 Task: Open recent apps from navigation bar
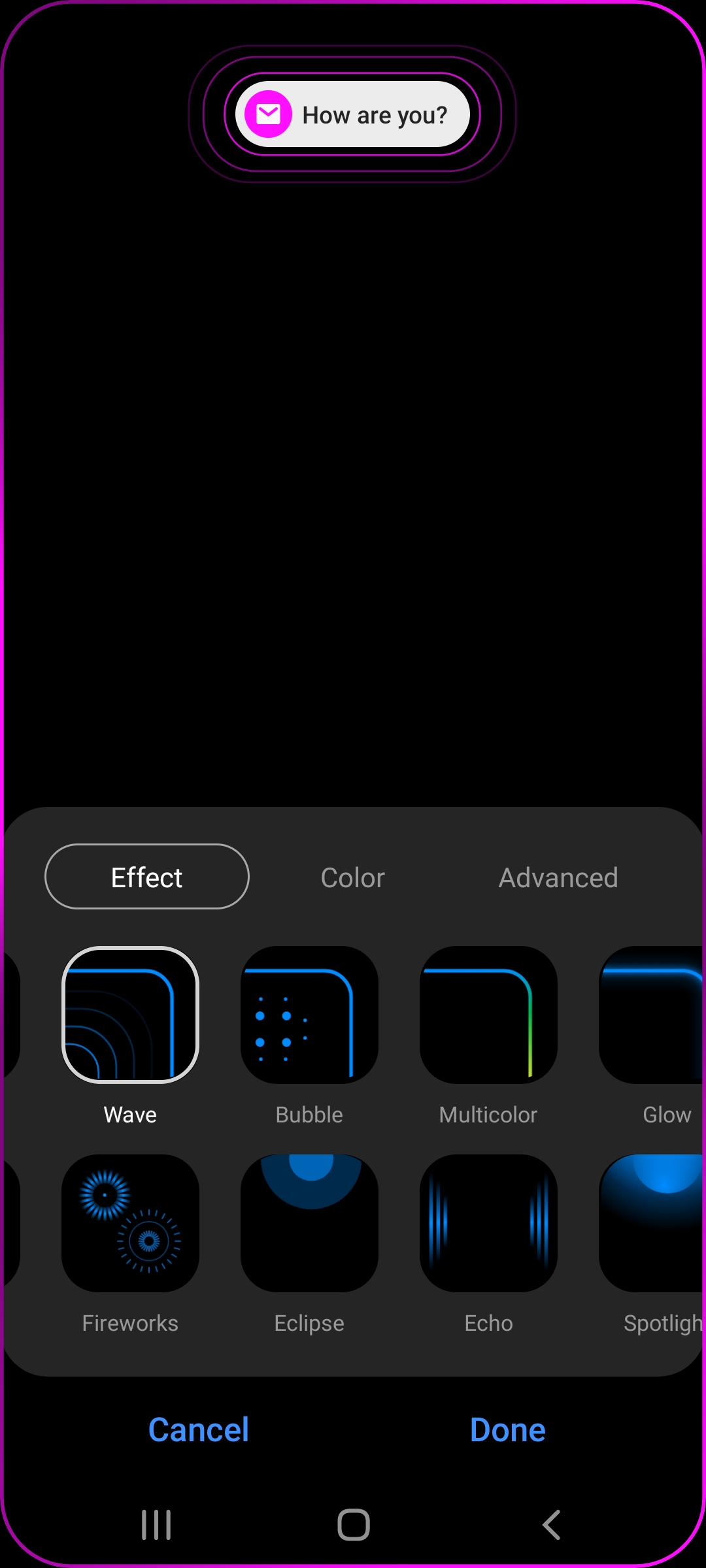tap(156, 1525)
